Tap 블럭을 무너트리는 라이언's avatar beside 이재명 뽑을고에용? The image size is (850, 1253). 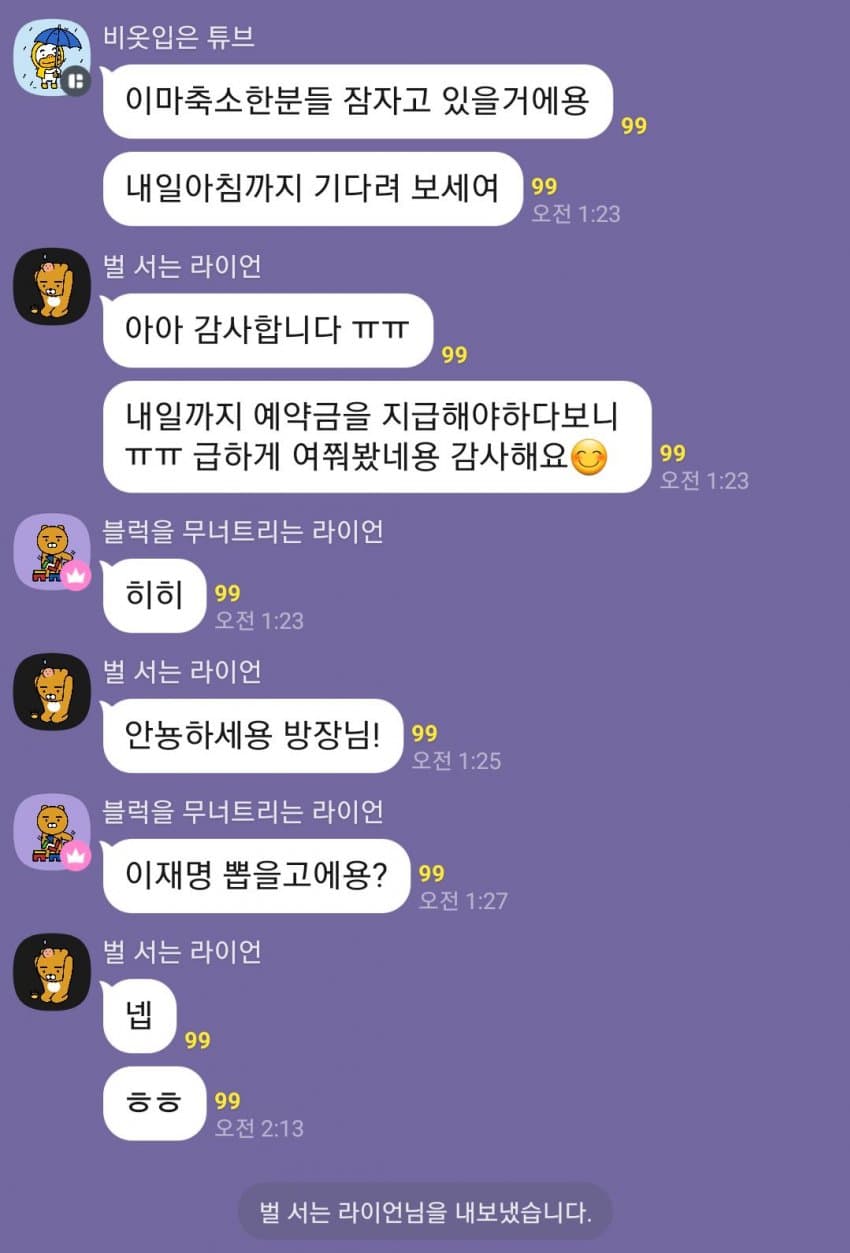click(51, 833)
